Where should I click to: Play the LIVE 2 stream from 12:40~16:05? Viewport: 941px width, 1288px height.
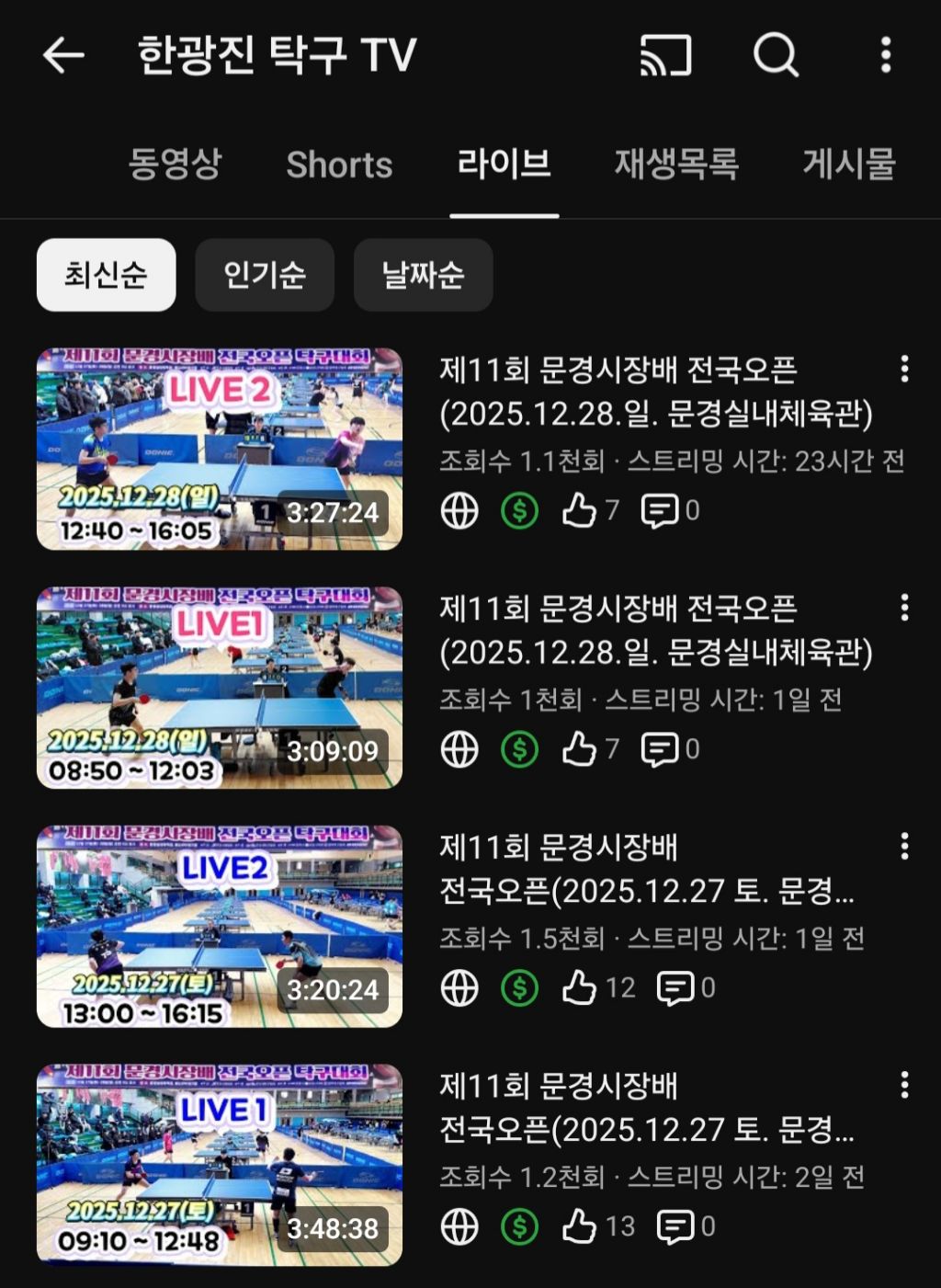coord(220,449)
